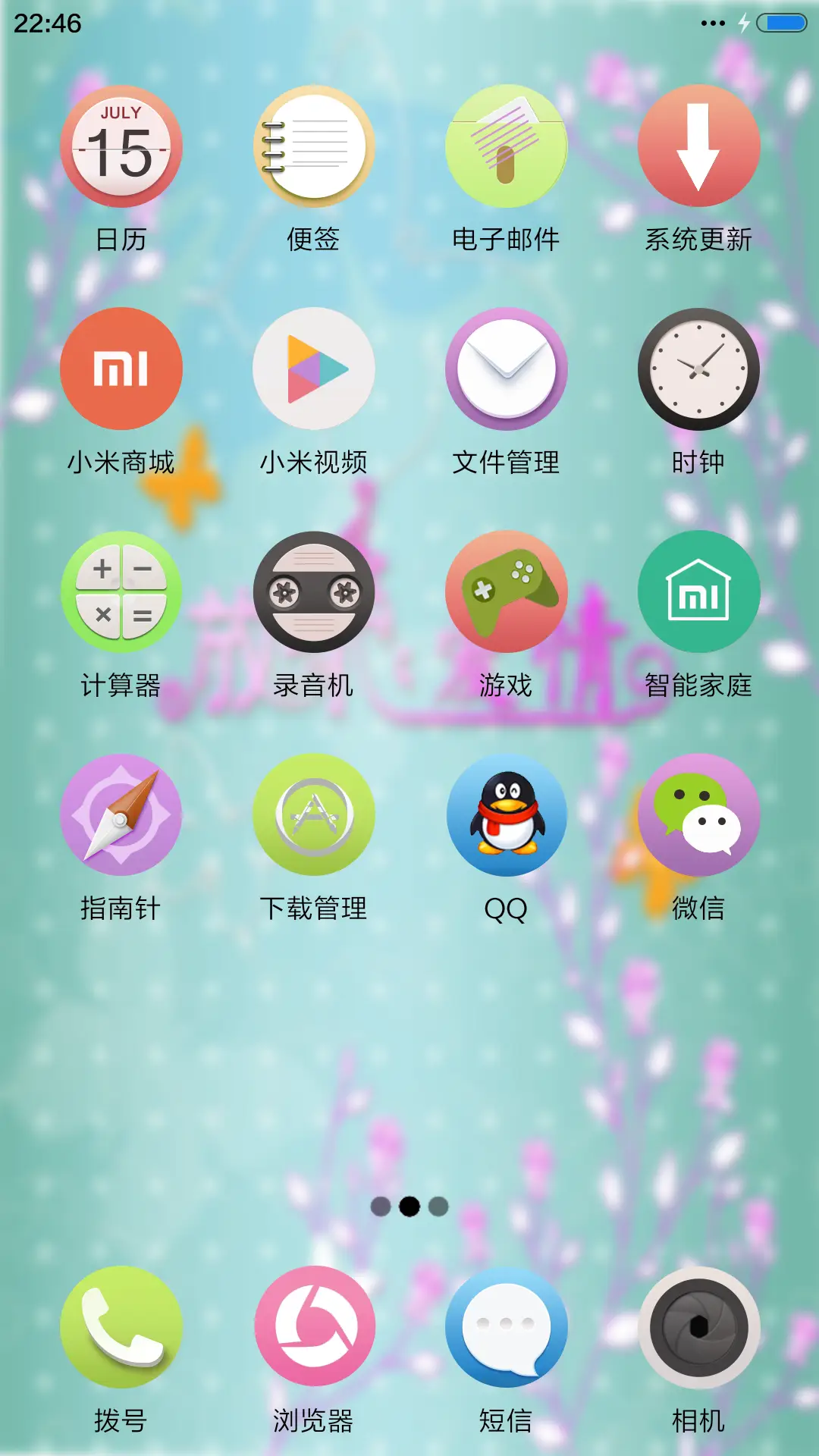Screen dimensions: 819x1456
Task: Launch the 浏览器 browser from dock
Action: pyautogui.click(x=314, y=1327)
